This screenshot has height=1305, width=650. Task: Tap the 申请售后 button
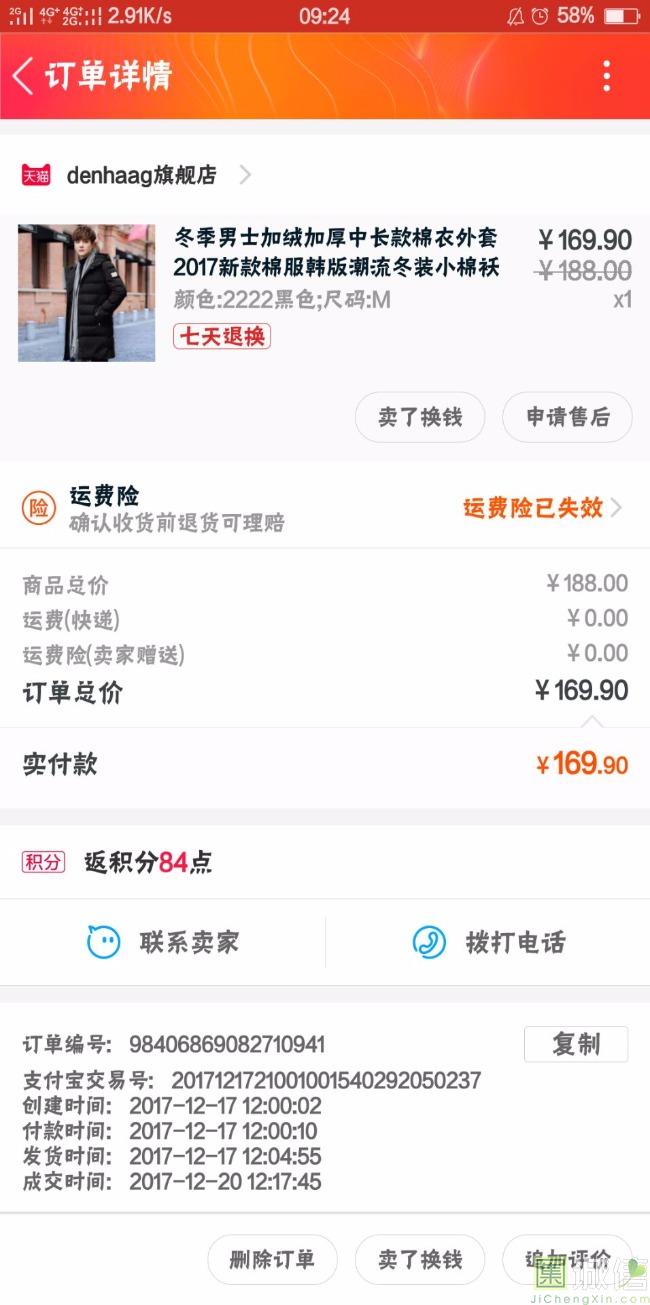tap(567, 417)
